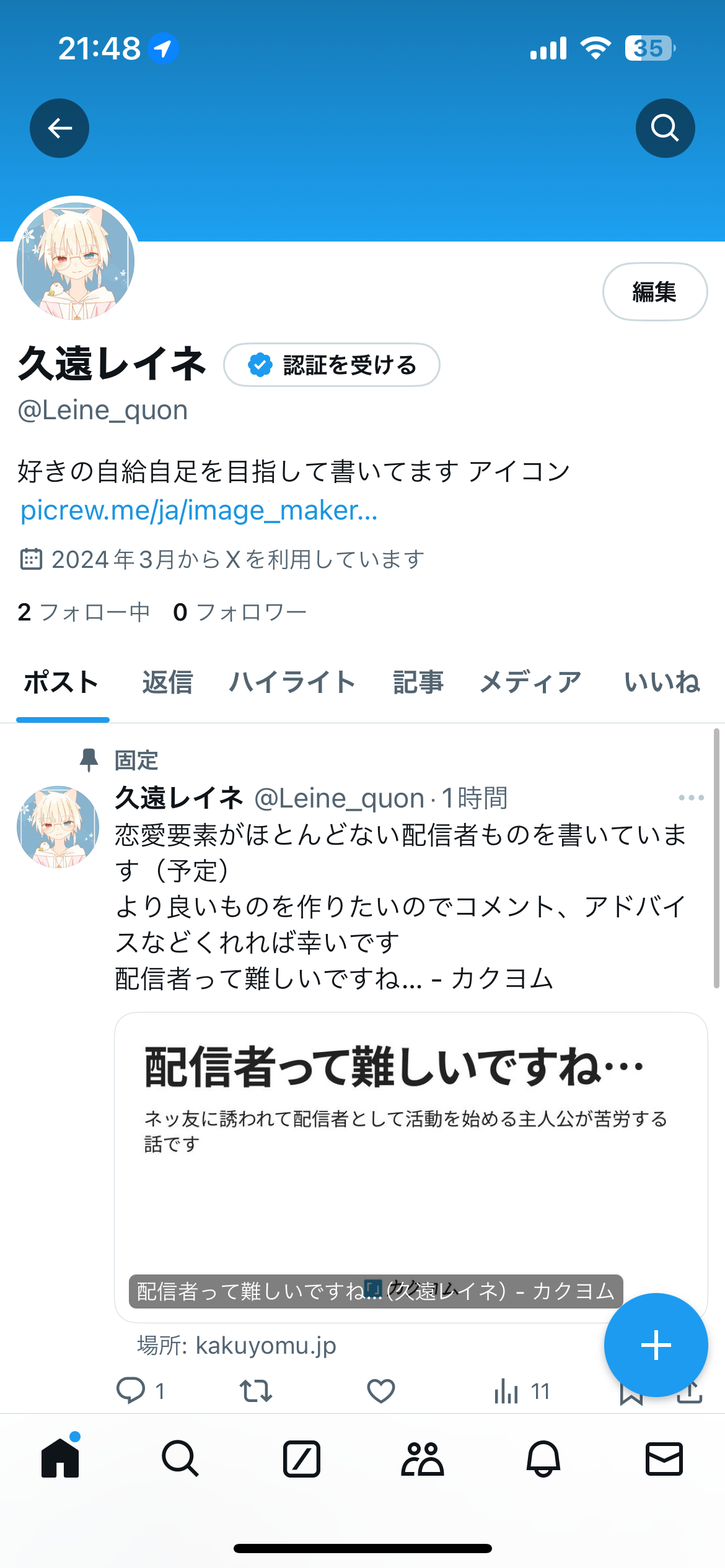Tap the 編集 edit profile button
Image resolution: width=725 pixels, height=1568 pixels.
click(x=654, y=292)
